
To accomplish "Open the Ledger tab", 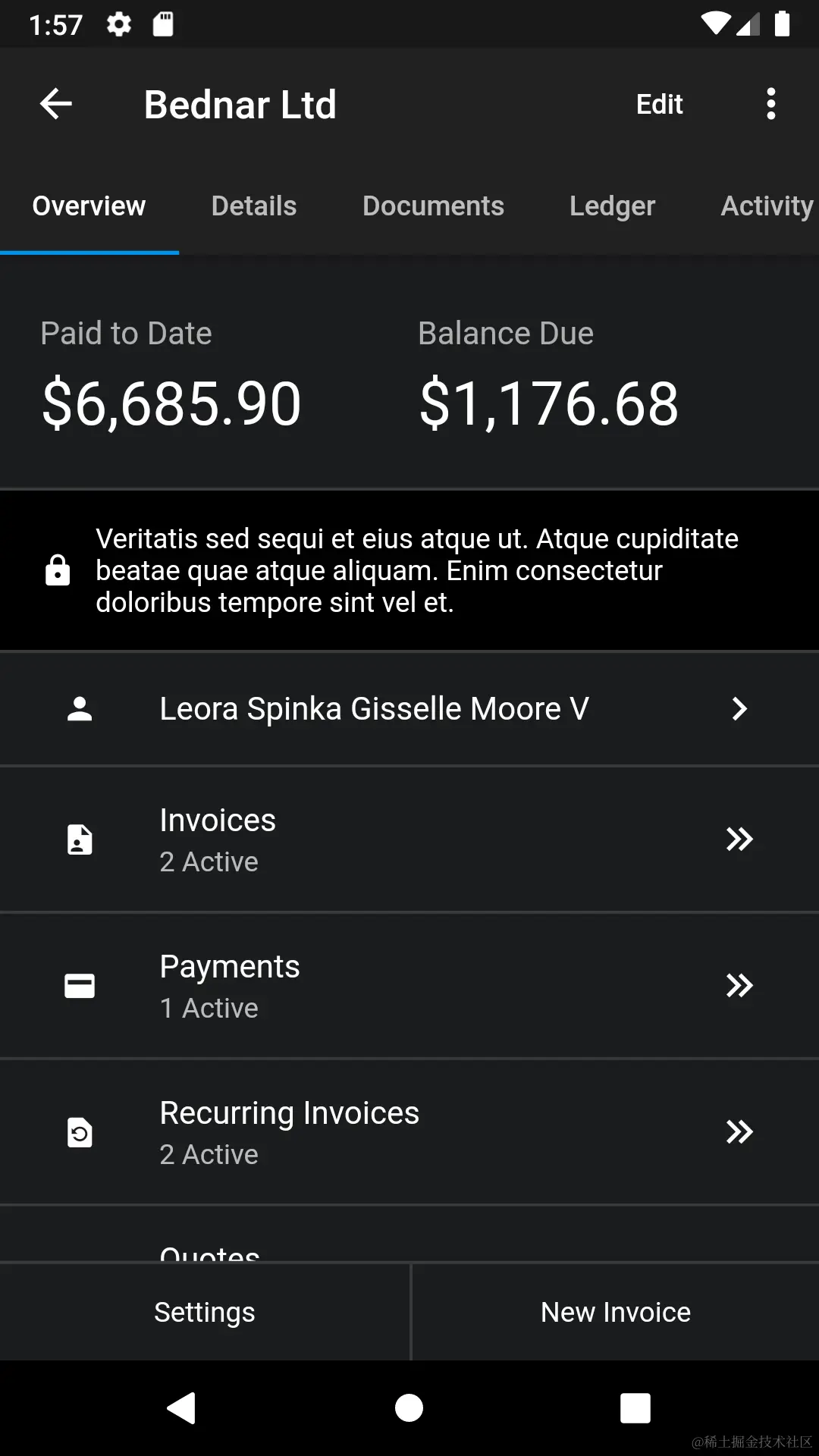I will tap(612, 206).
